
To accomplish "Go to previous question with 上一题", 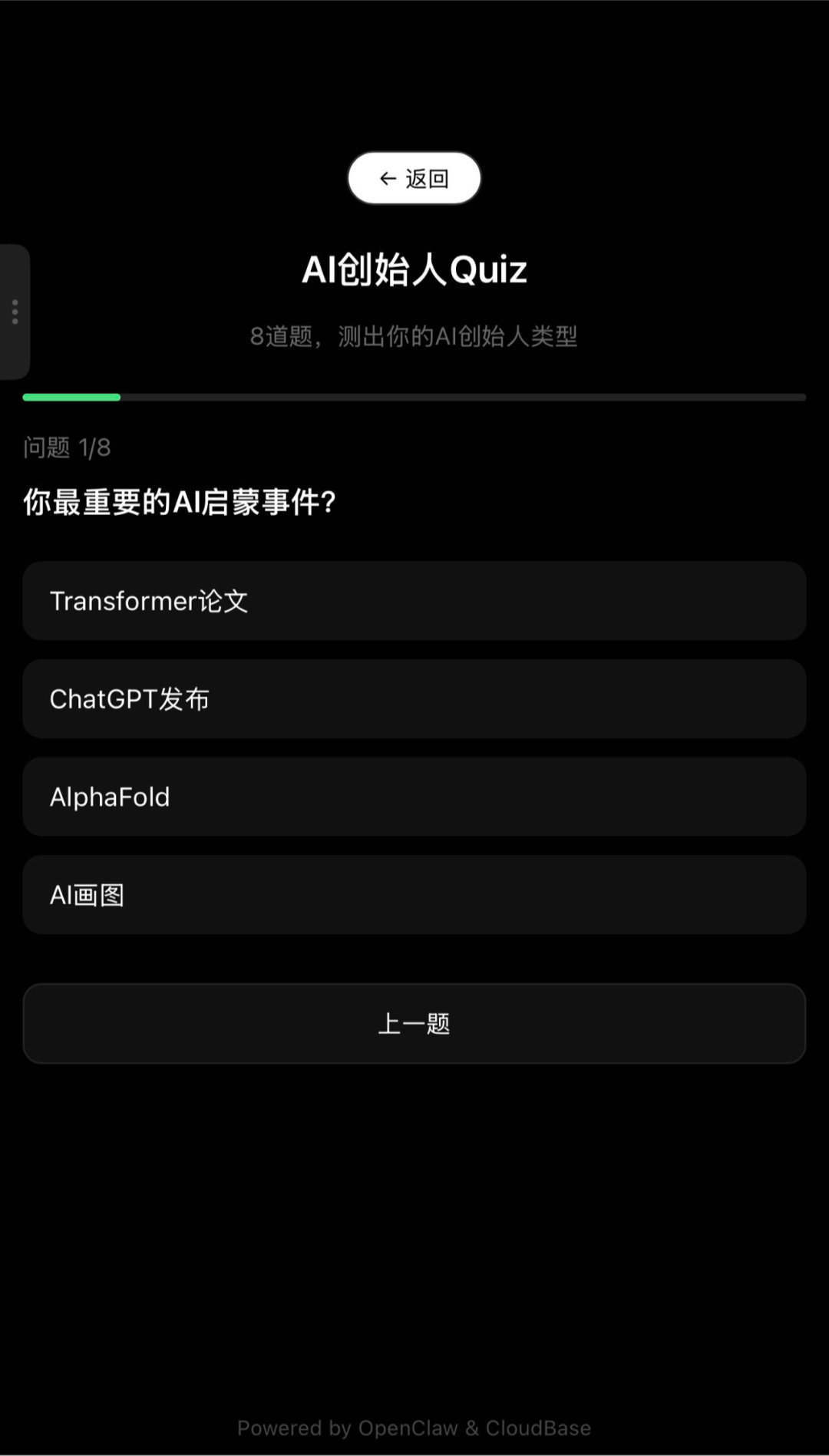I will tap(414, 1023).
